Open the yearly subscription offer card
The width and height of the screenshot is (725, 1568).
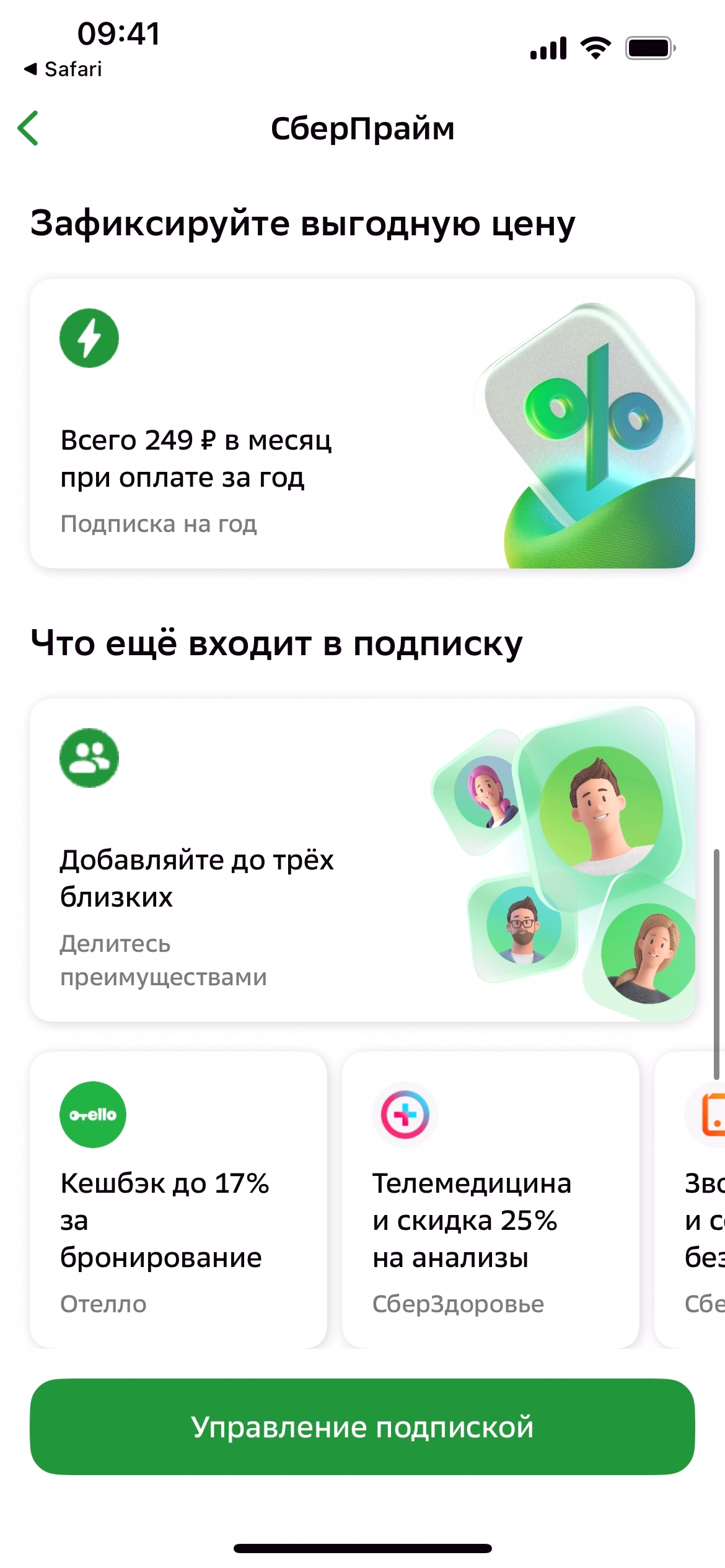pos(362,424)
